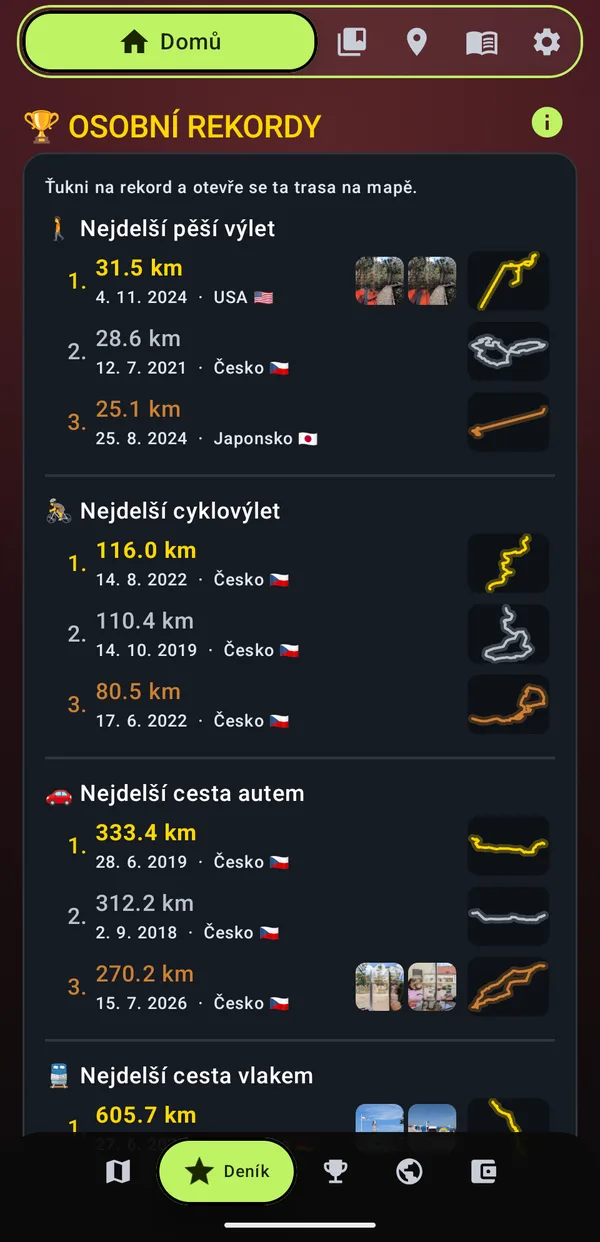
Task: Open the settings gear icon
Action: coord(546,42)
